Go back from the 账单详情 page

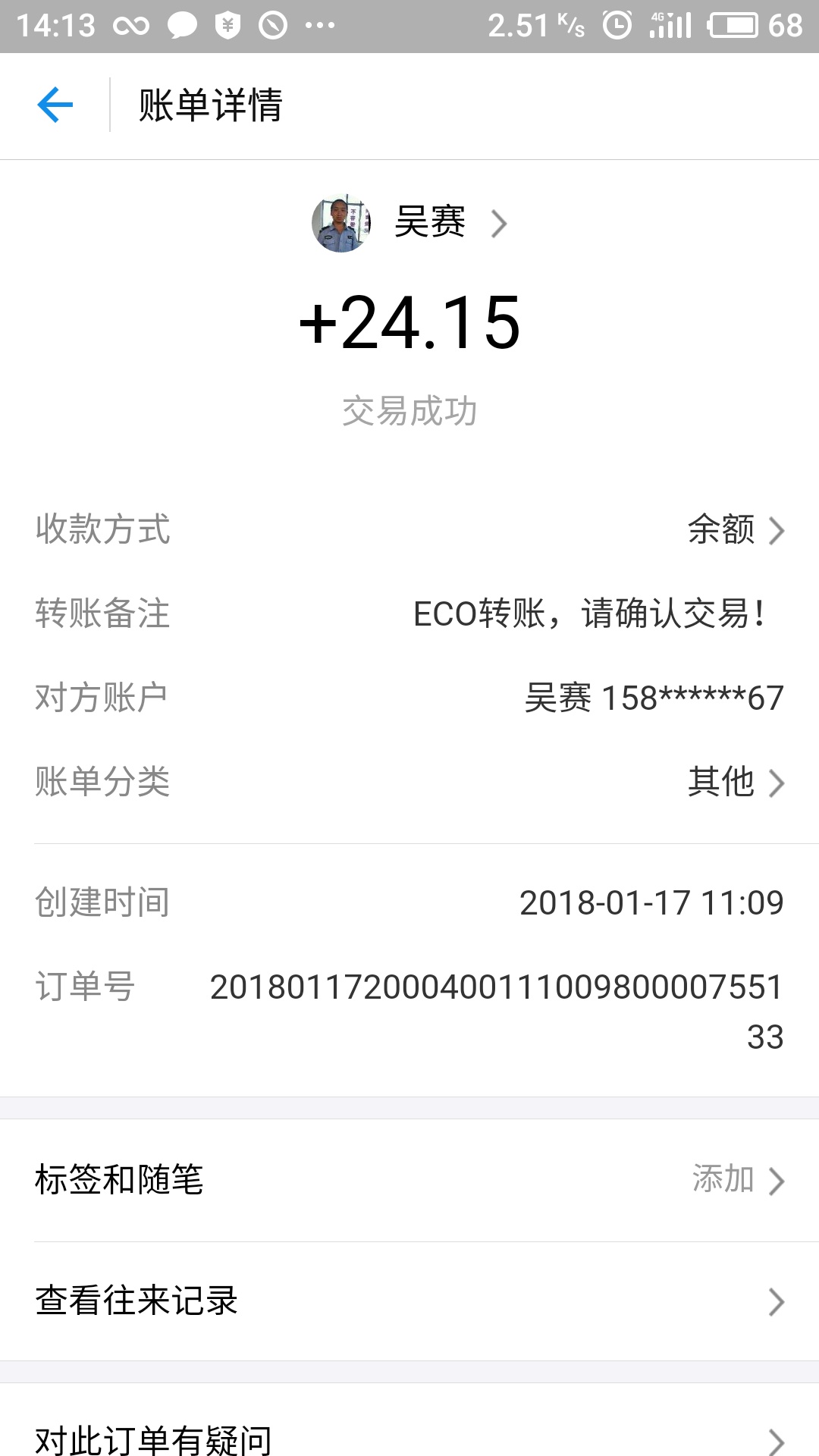click(55, 105)
